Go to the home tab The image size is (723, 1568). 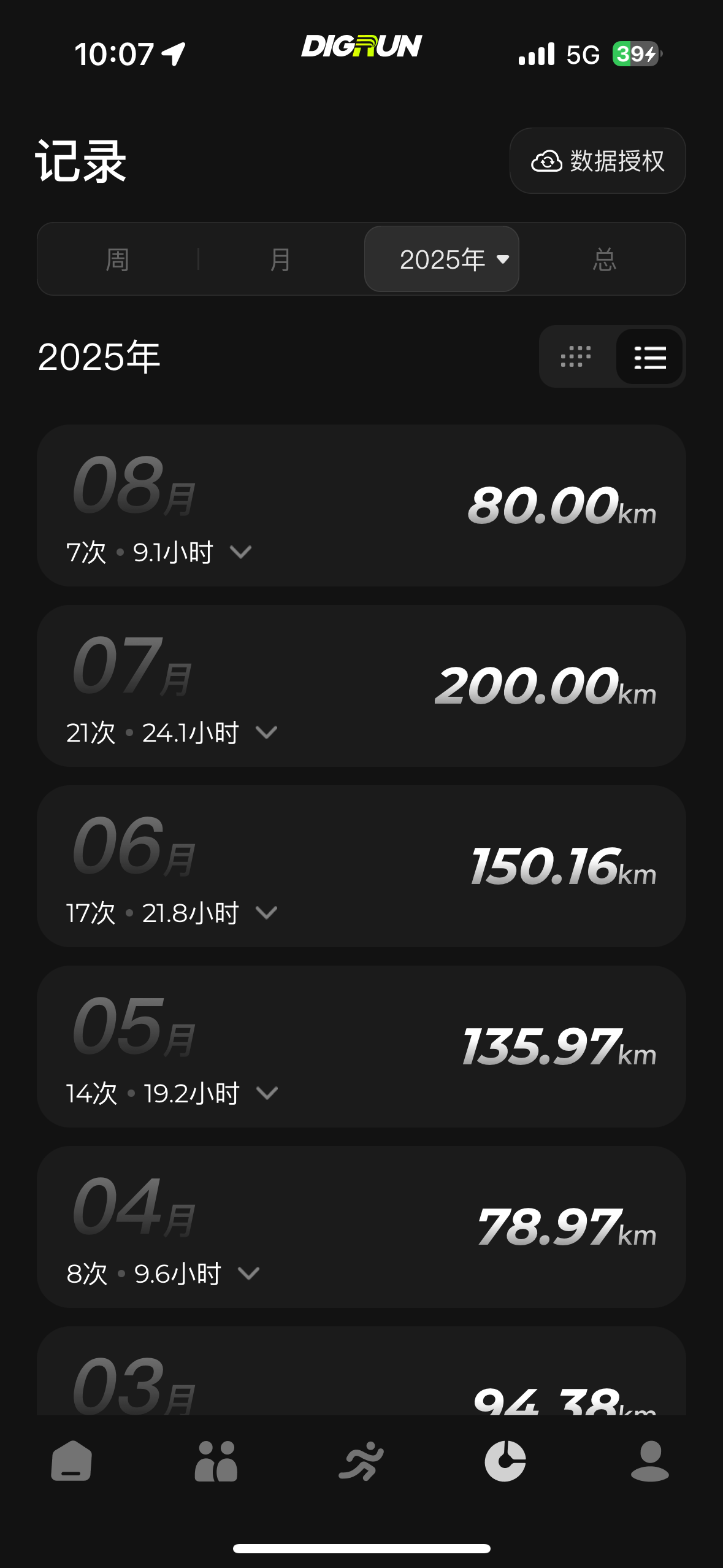[72, 1461]
